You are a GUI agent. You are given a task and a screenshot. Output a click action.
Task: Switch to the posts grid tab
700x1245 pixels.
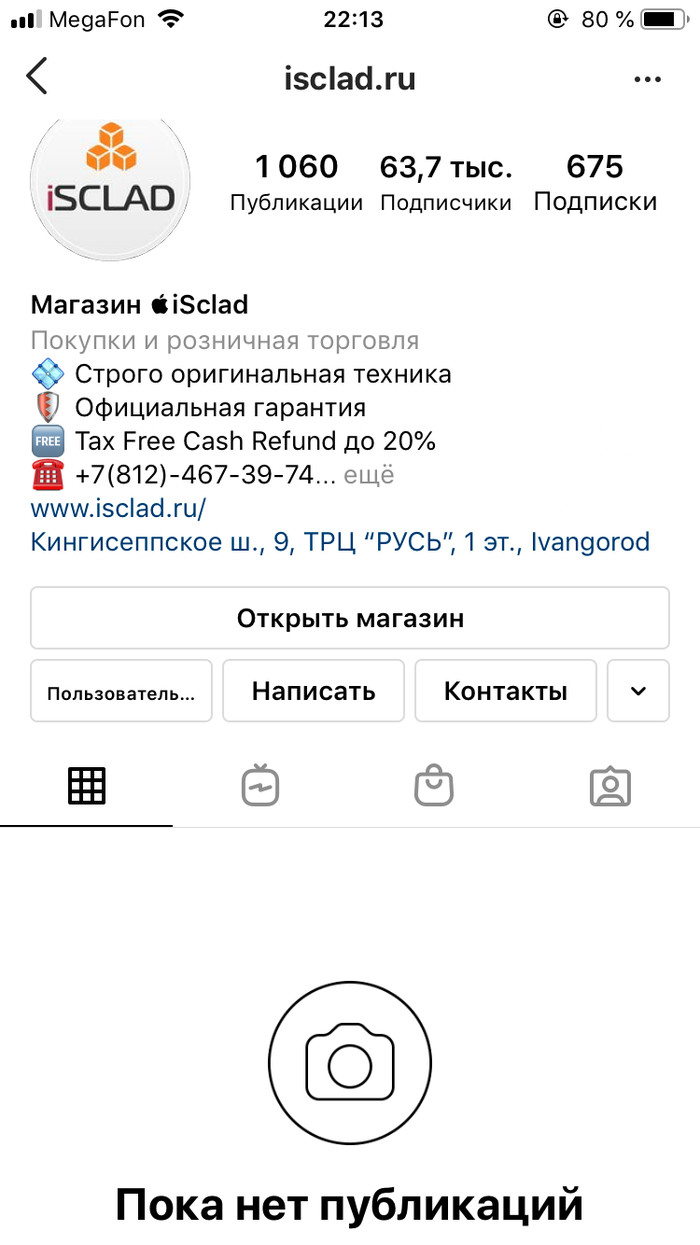click(x=86, y=786)
